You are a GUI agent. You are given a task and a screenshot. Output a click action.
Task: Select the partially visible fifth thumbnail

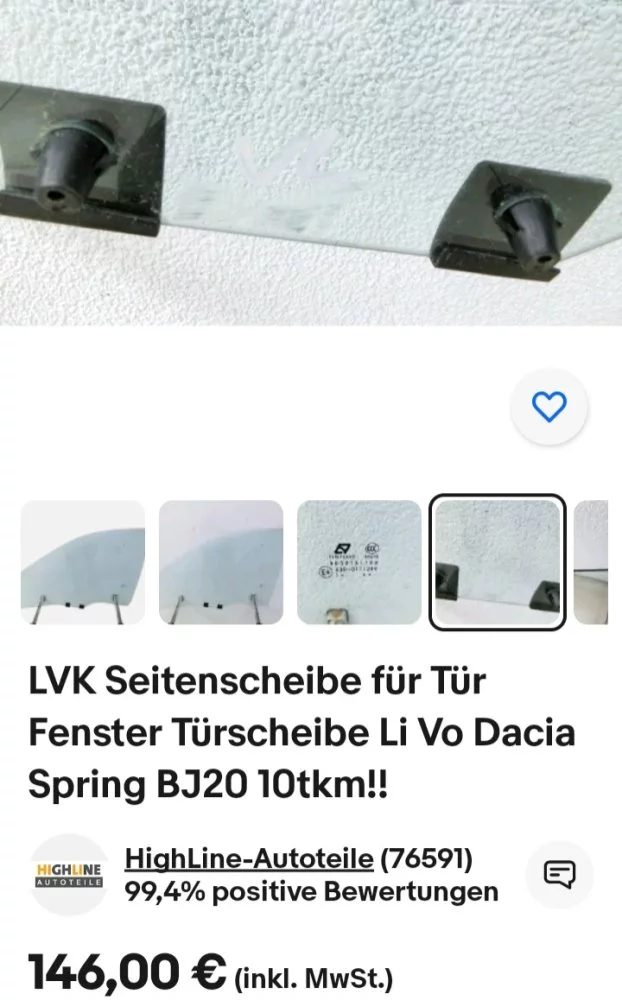pos(591,562)
